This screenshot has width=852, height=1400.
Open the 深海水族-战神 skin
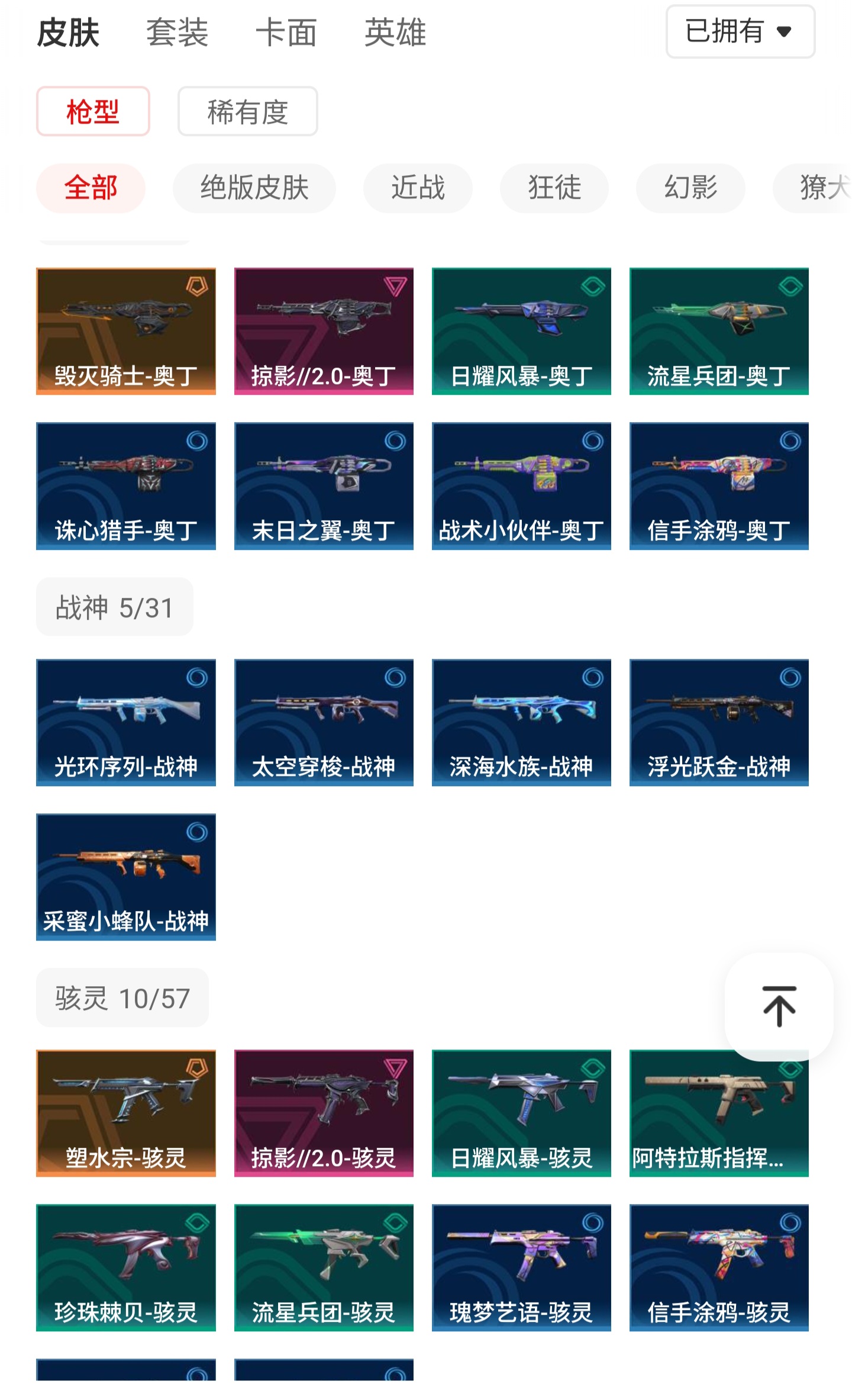click(521, 722)
